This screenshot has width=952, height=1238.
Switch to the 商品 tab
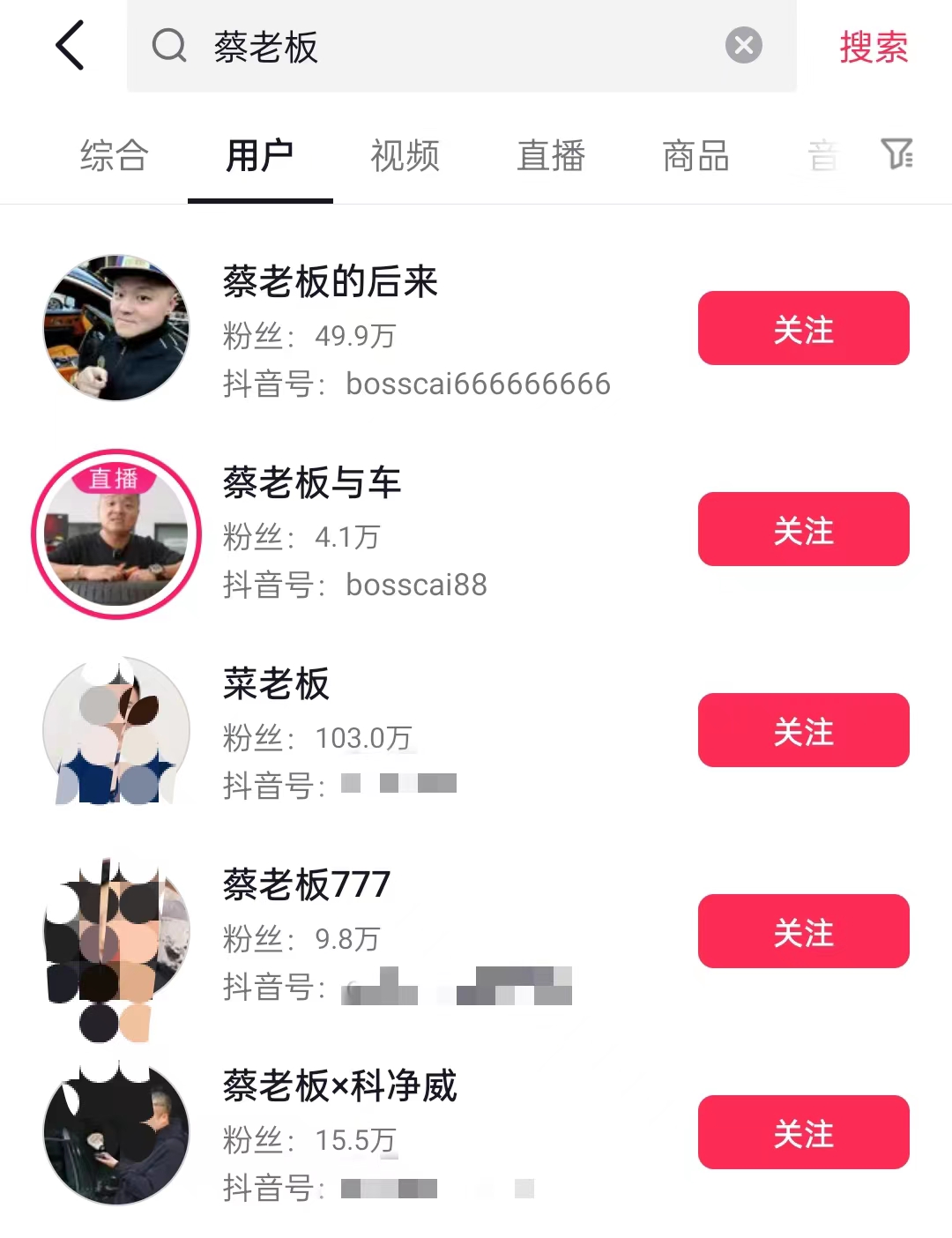[696, 156]
